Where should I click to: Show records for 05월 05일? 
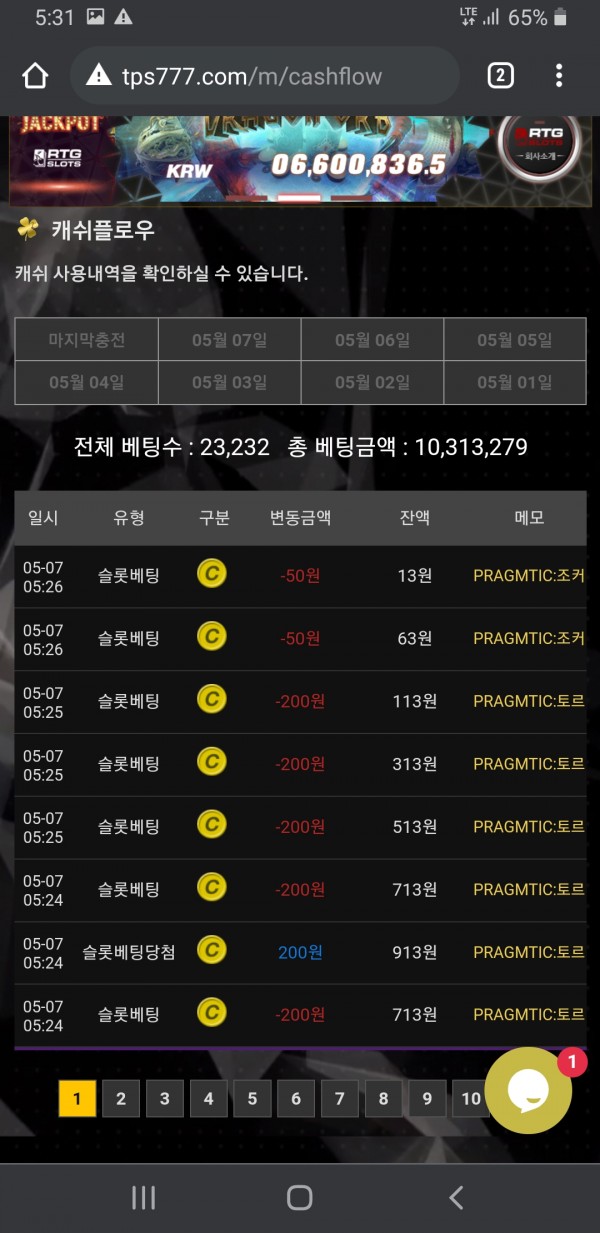coord(514,340)
